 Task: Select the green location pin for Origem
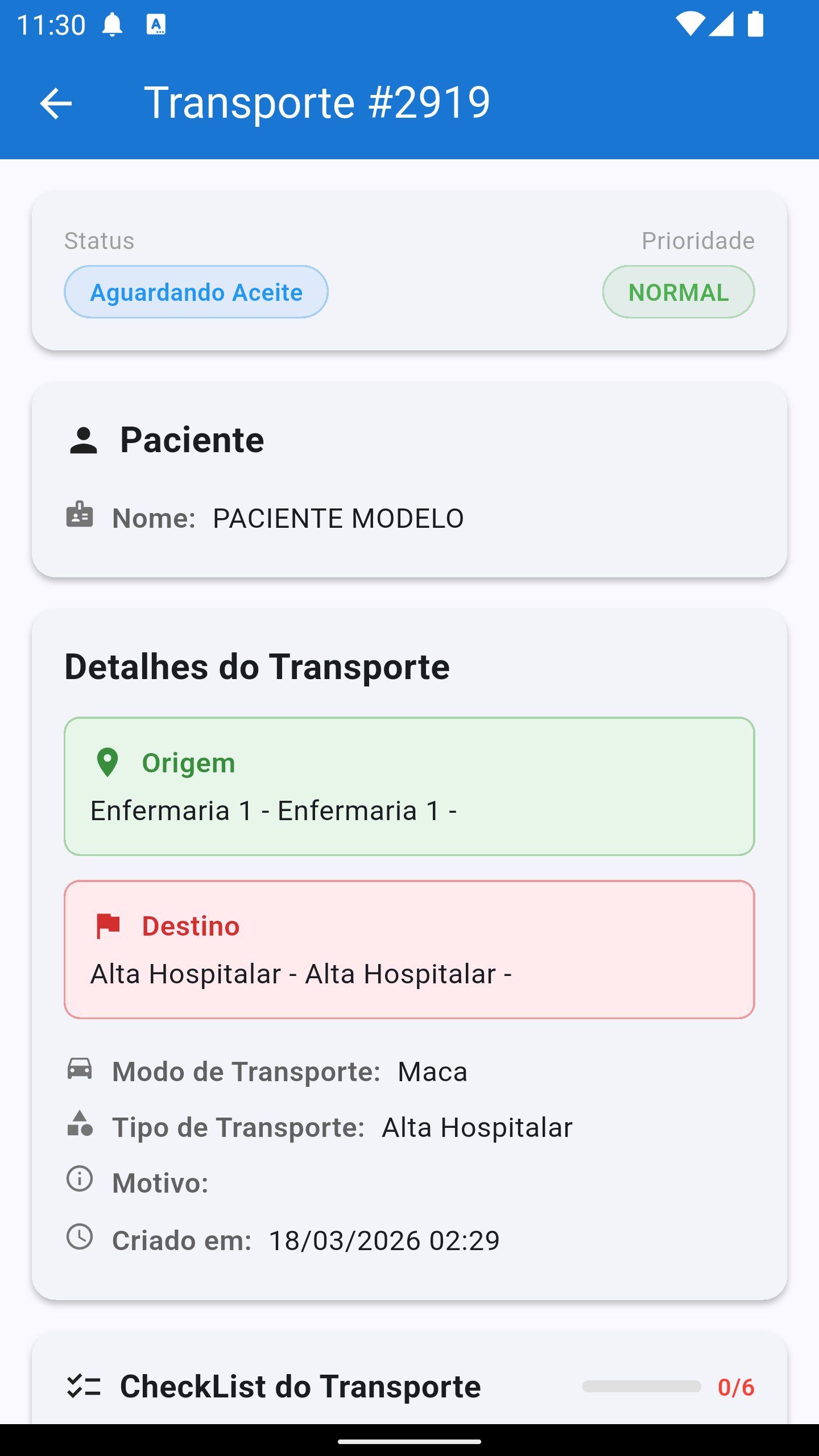107,762
